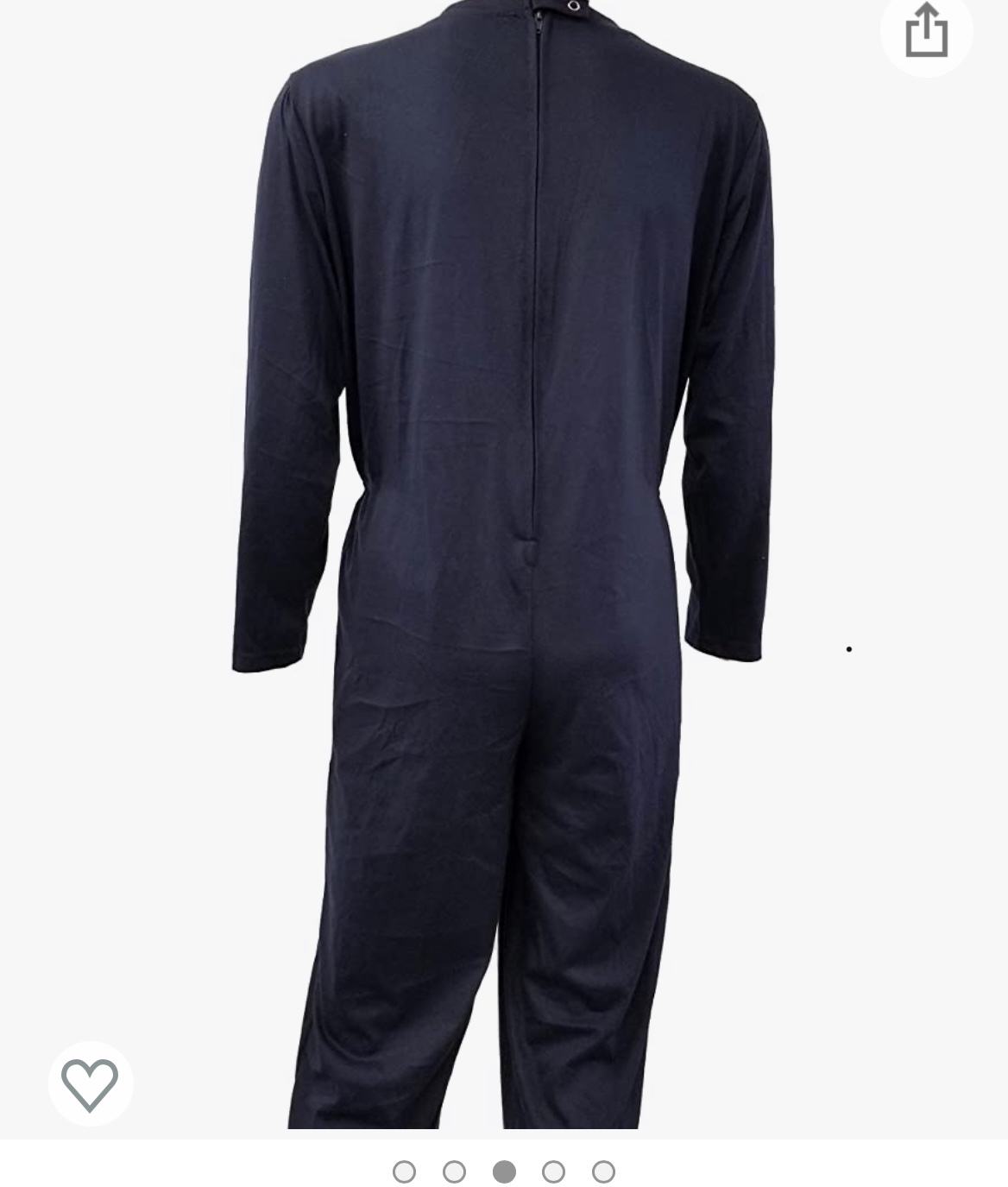
Task: Jump to the second image dot
Action: [x=454, y=1171]
